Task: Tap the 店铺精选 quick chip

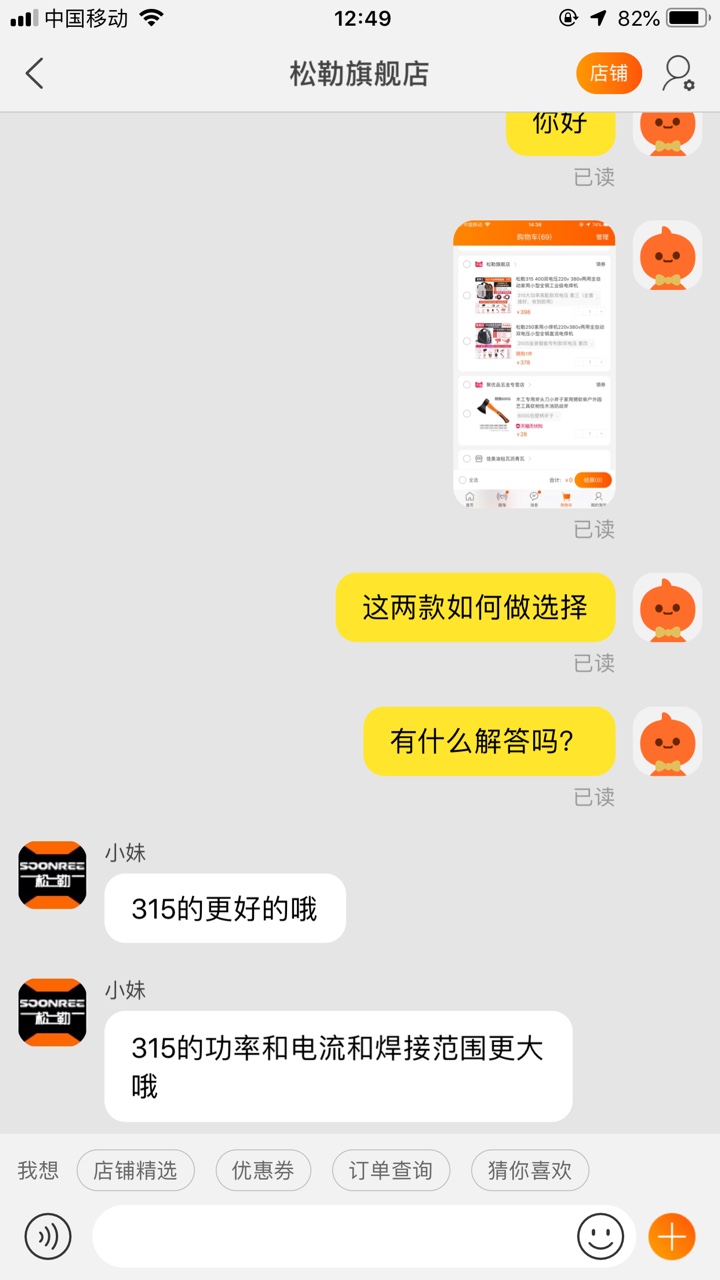Action: [135, 1170]
